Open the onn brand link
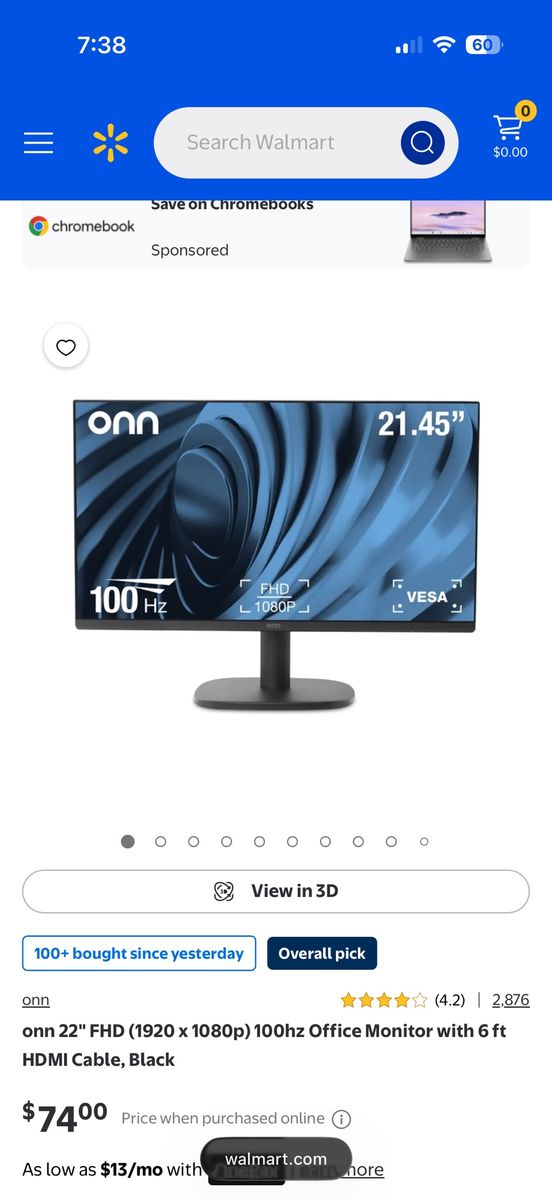The image size is (552, 1200). point(36,1000)
